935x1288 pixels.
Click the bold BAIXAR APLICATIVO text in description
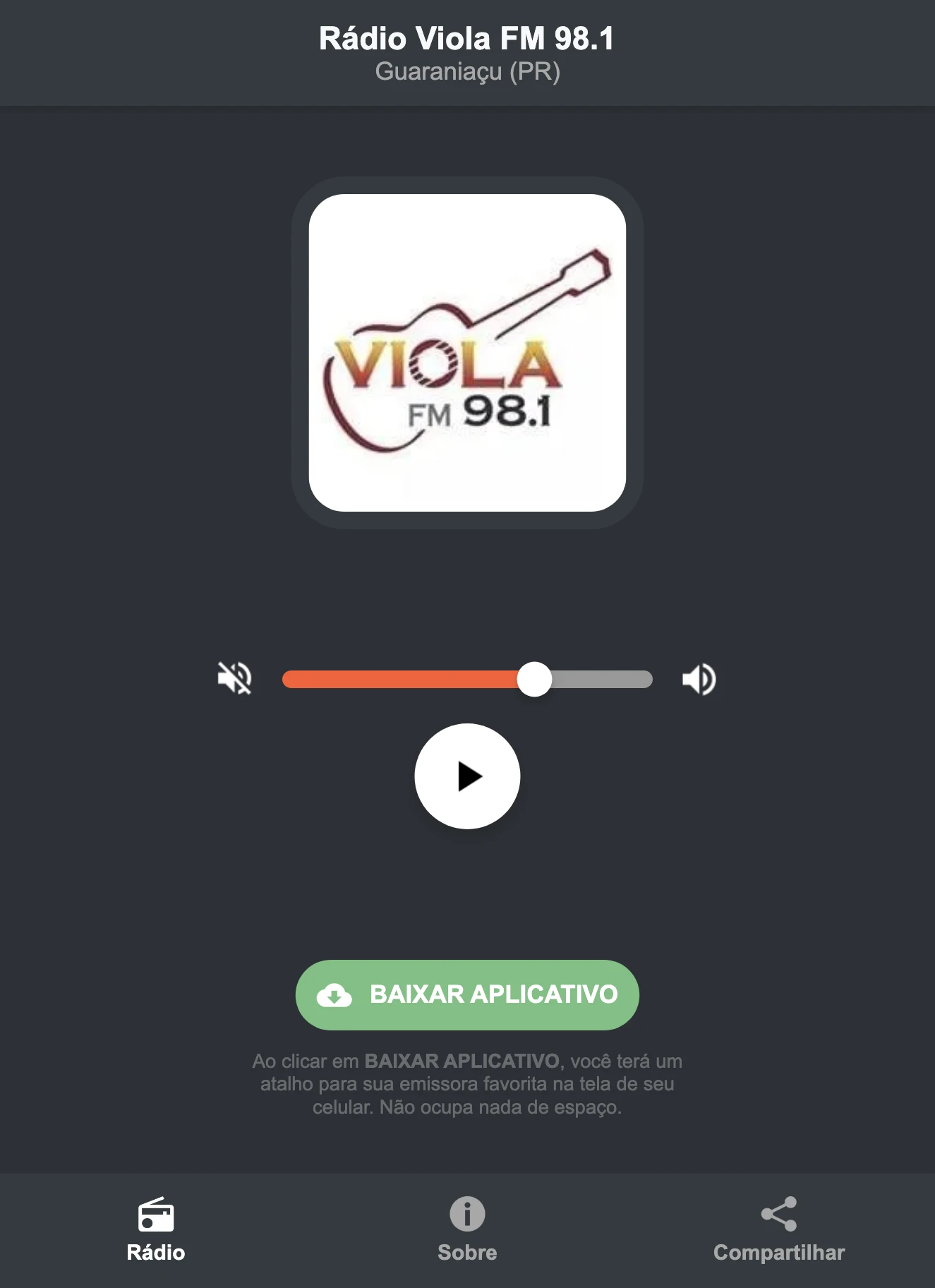tap(462, 1060)
